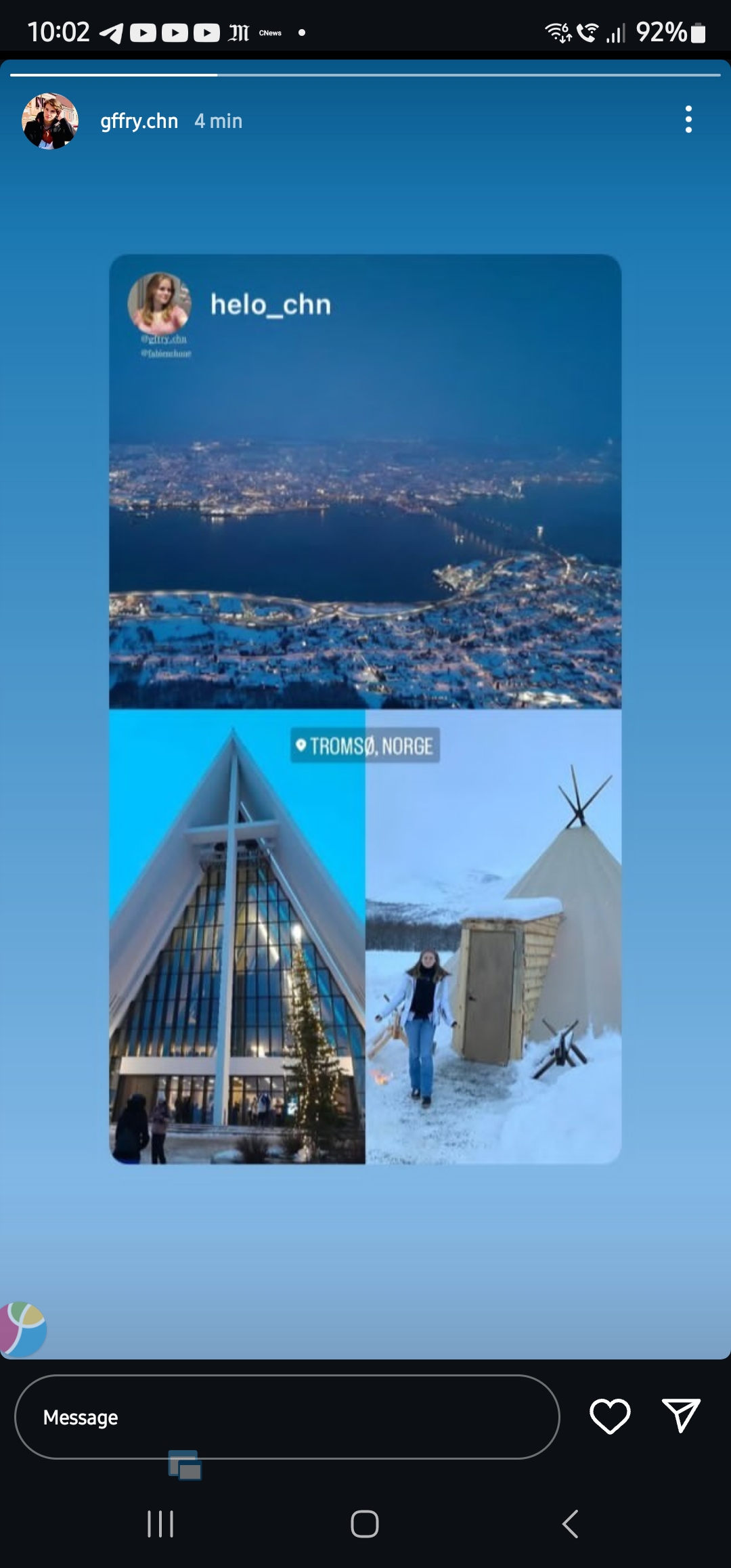The width and height of the screenshot is (731, 1568).
Task: Open gffry.chn's profile picture
Action: 50,121
